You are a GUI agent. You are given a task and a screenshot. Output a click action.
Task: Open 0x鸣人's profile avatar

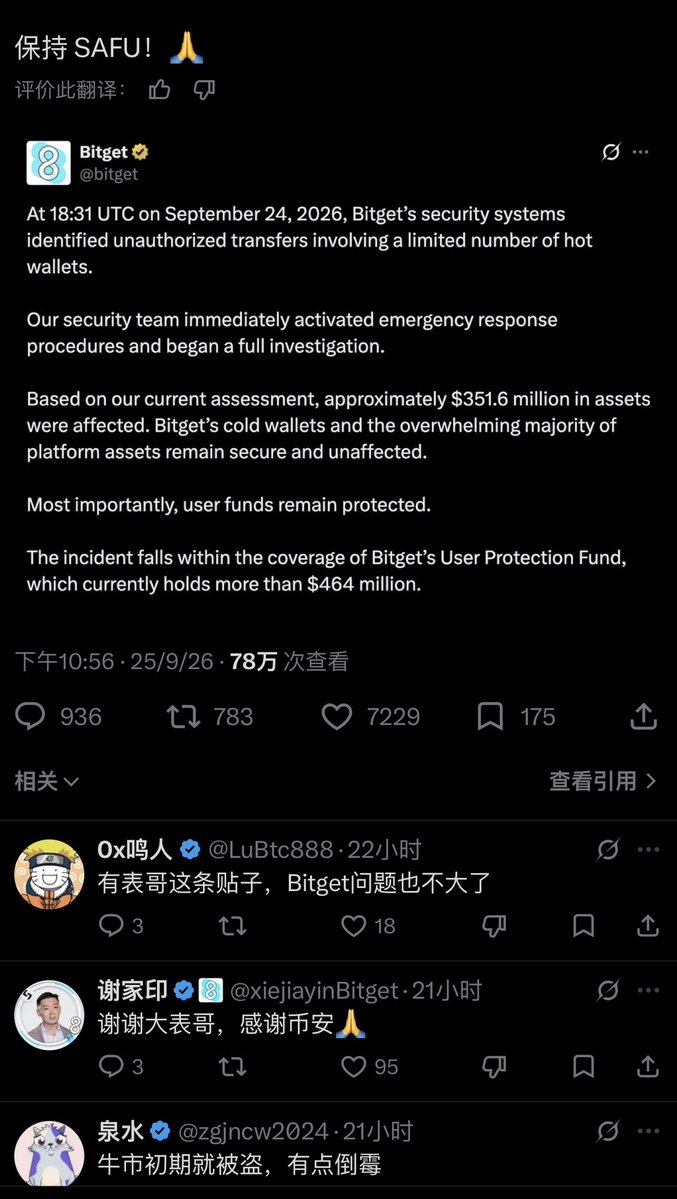pyautogui.click(x=50, y=874)
